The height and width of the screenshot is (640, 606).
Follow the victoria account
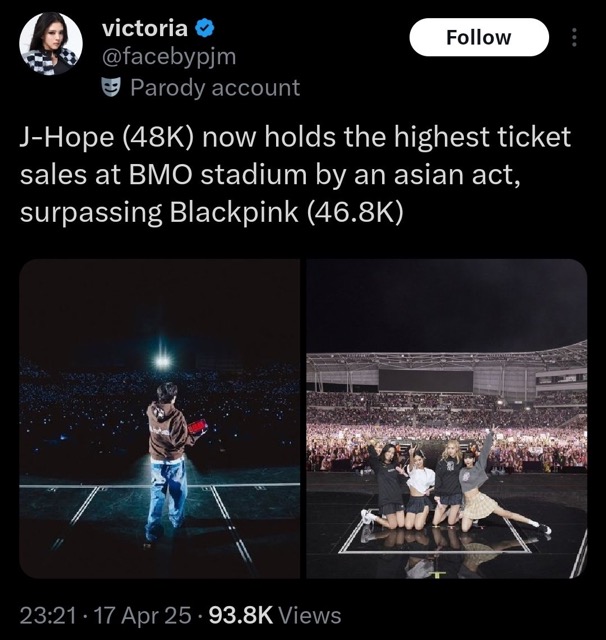pos(478,38)
